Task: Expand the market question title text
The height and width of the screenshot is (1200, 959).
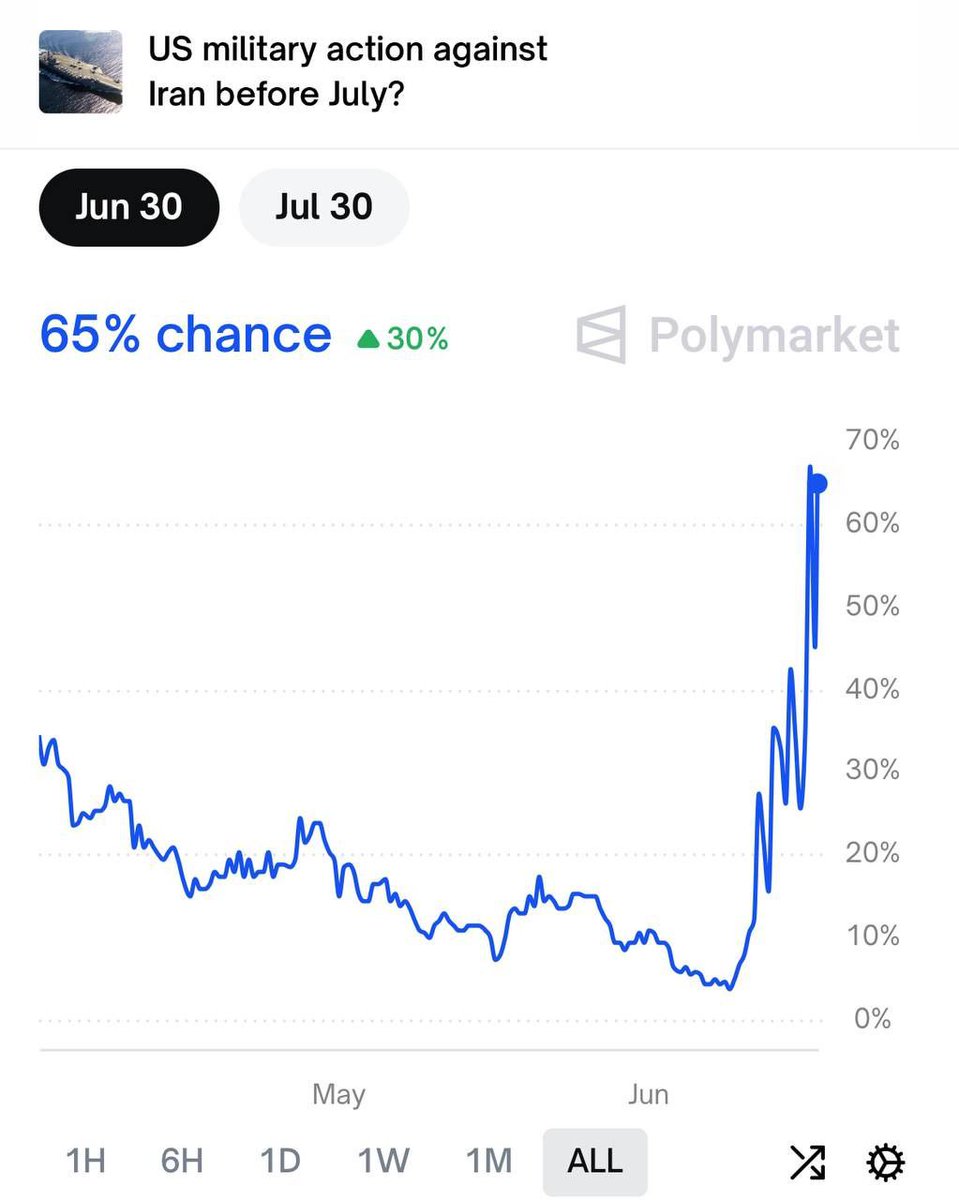Action: click(x=348, y=71)
